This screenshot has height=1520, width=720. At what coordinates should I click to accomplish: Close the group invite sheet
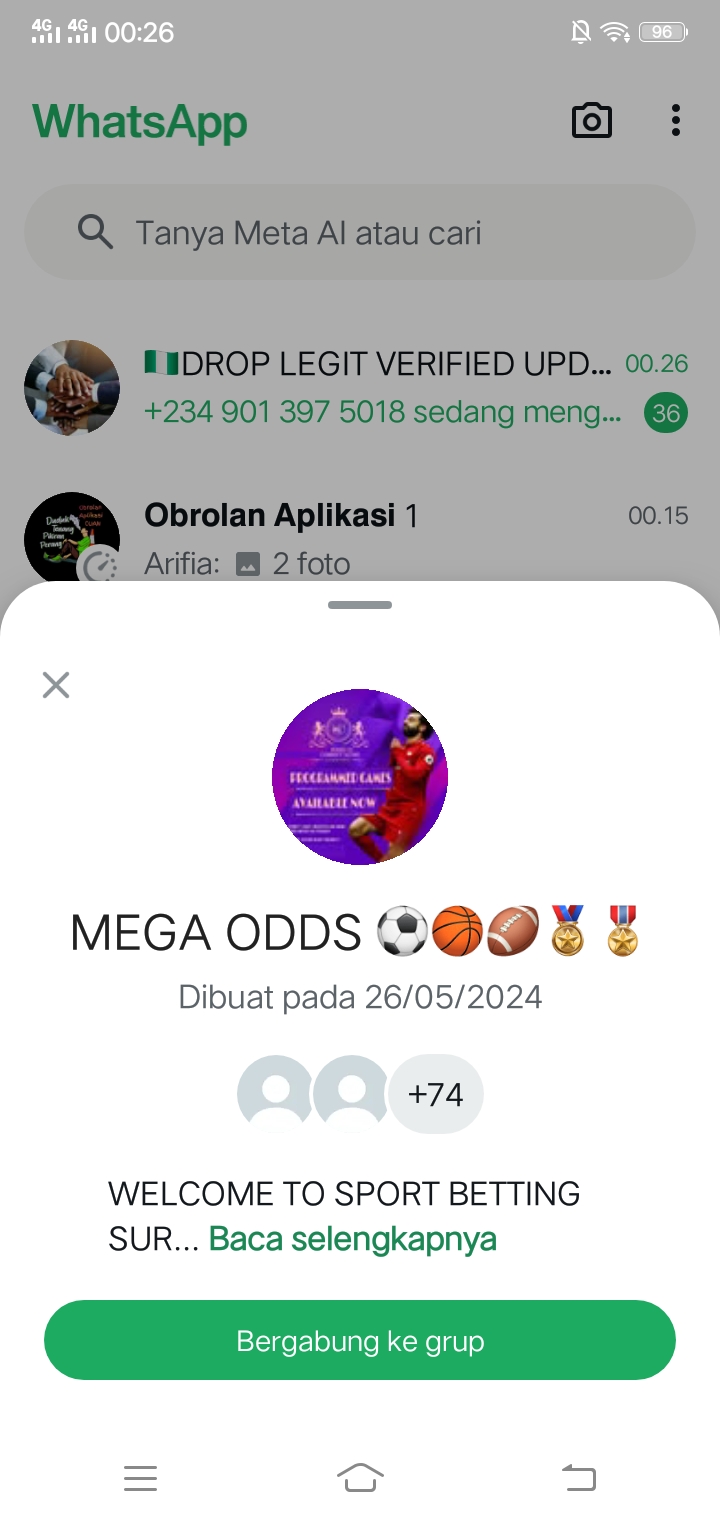click(x=56, y=685)
